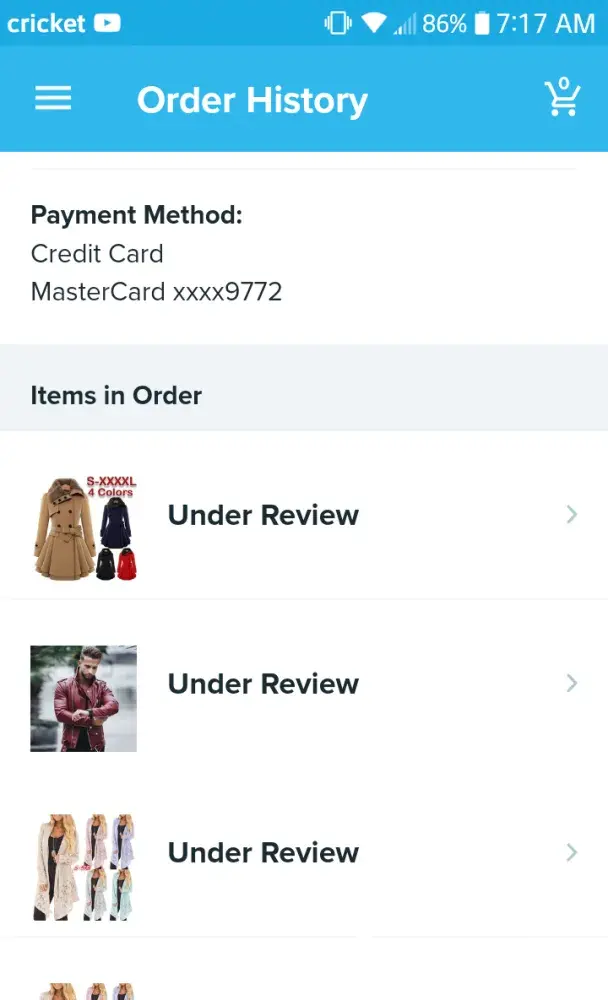Open the red leather jacket order item
608x1000 pixels.
click(304, 684)
